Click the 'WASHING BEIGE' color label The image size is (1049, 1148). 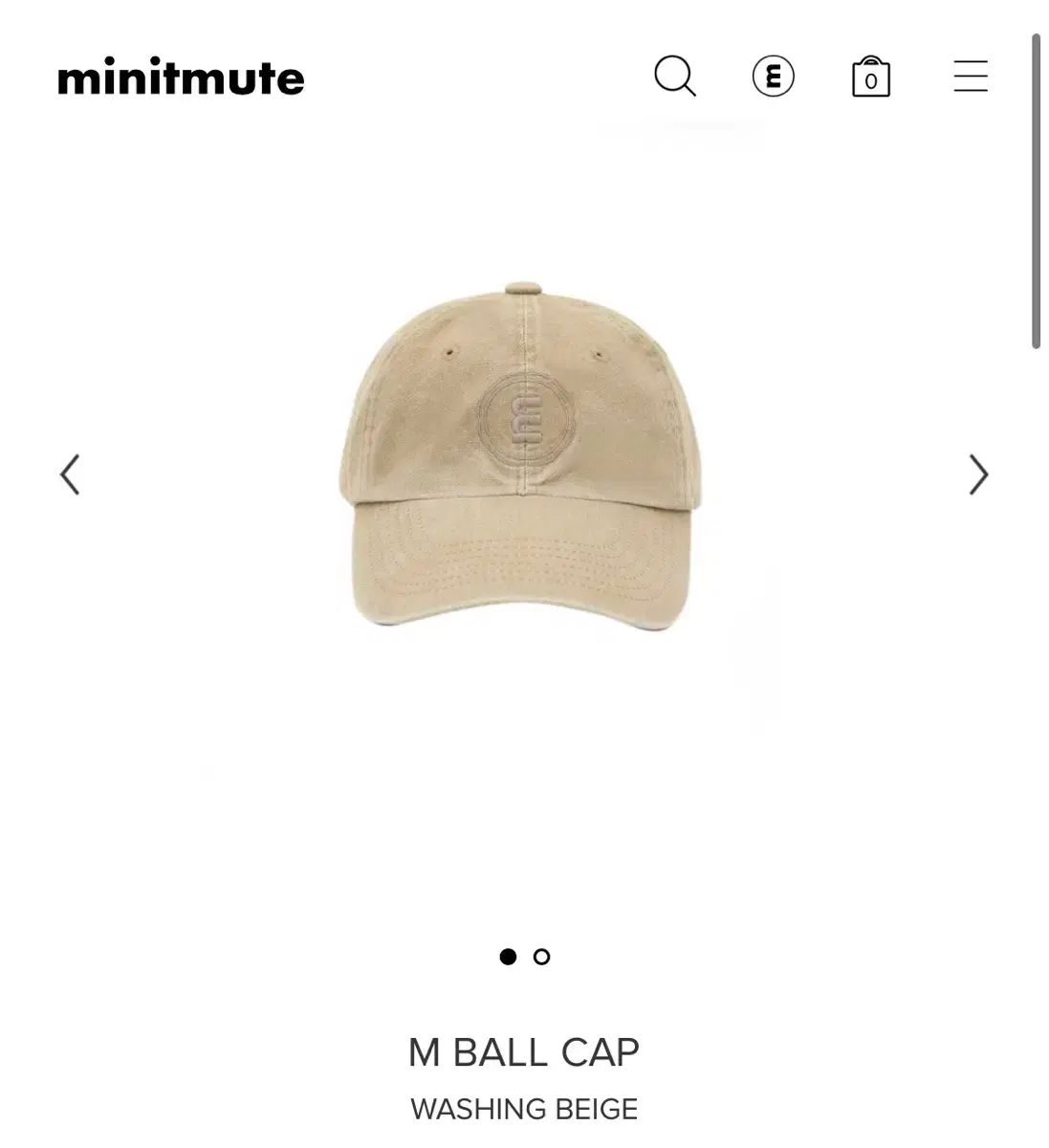(524, 1109)
